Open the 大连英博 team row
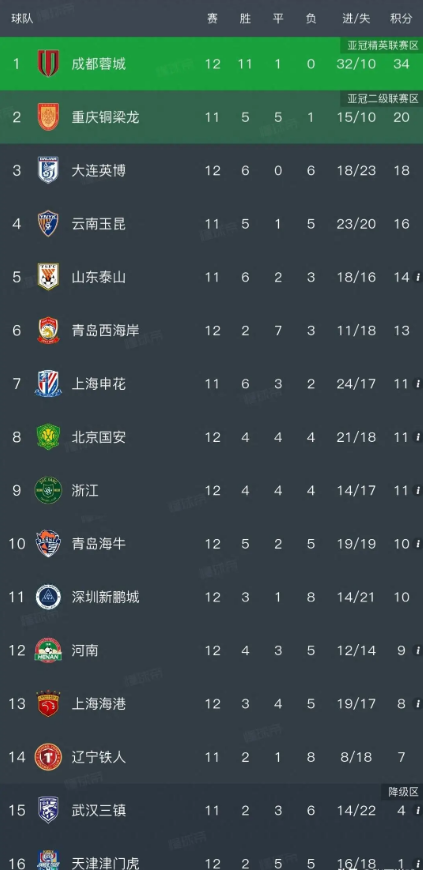The height and width of the screenshot is (870, 423). click(x=212, y=170)
